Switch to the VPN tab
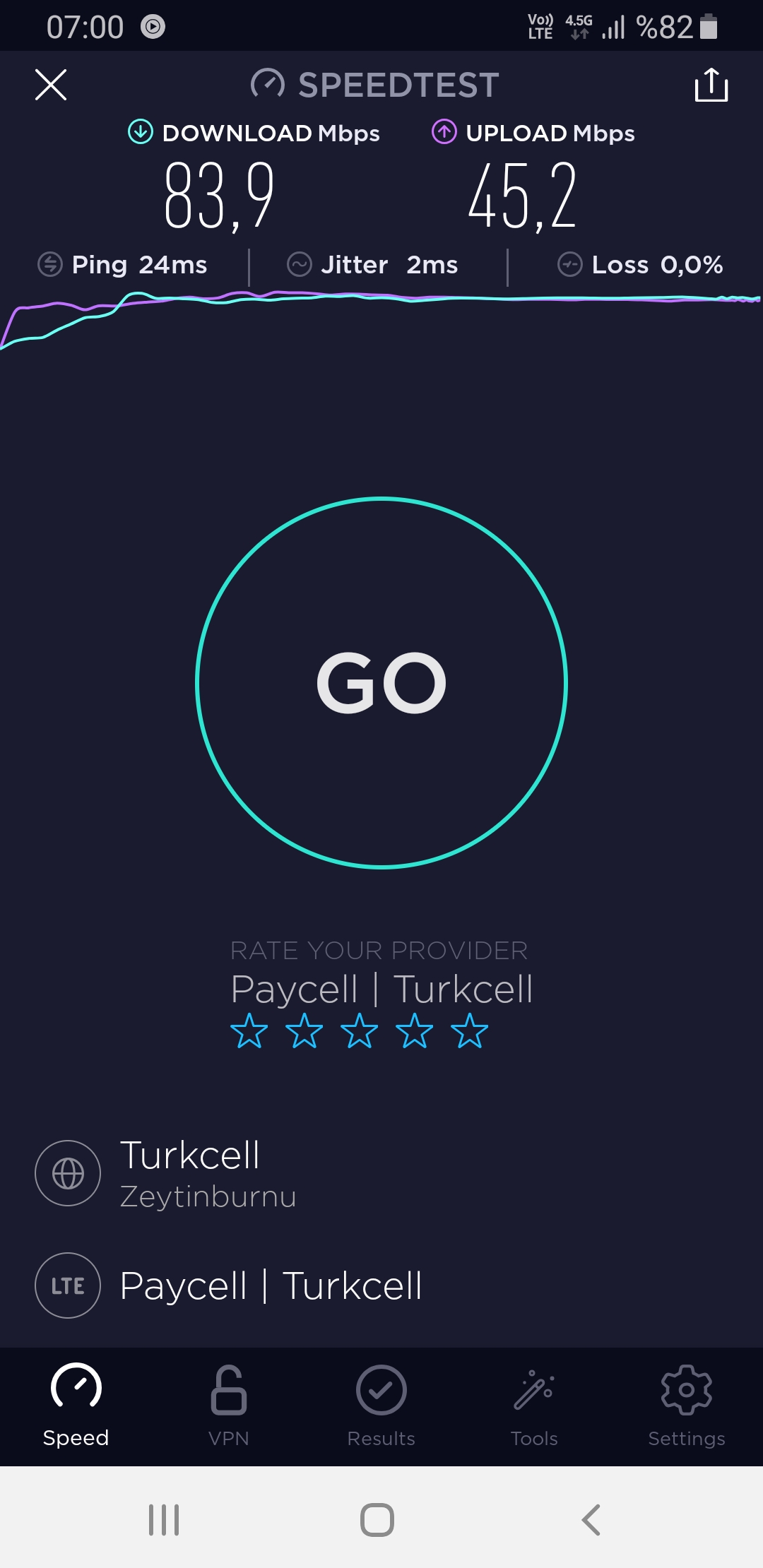The width and height of the screenshot is (763, 1568). pyautogui.click(x=229, y=1406)
